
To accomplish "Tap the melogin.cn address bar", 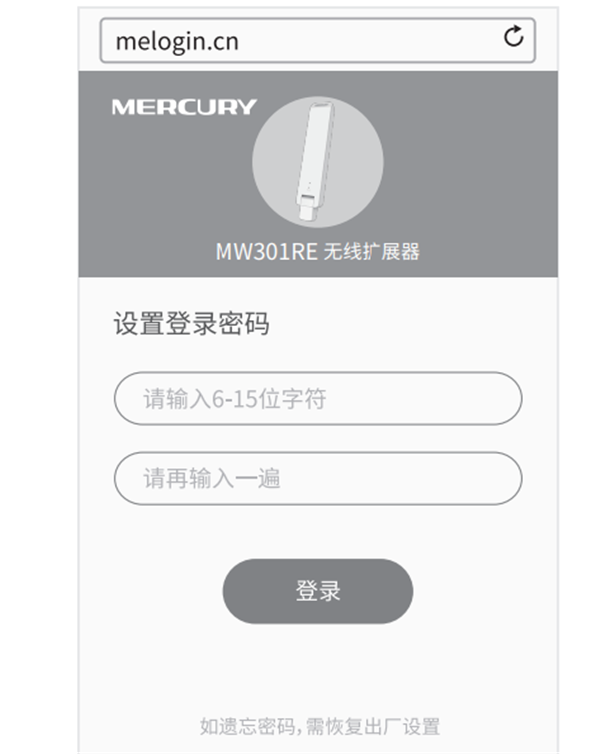I will (300, 41).
